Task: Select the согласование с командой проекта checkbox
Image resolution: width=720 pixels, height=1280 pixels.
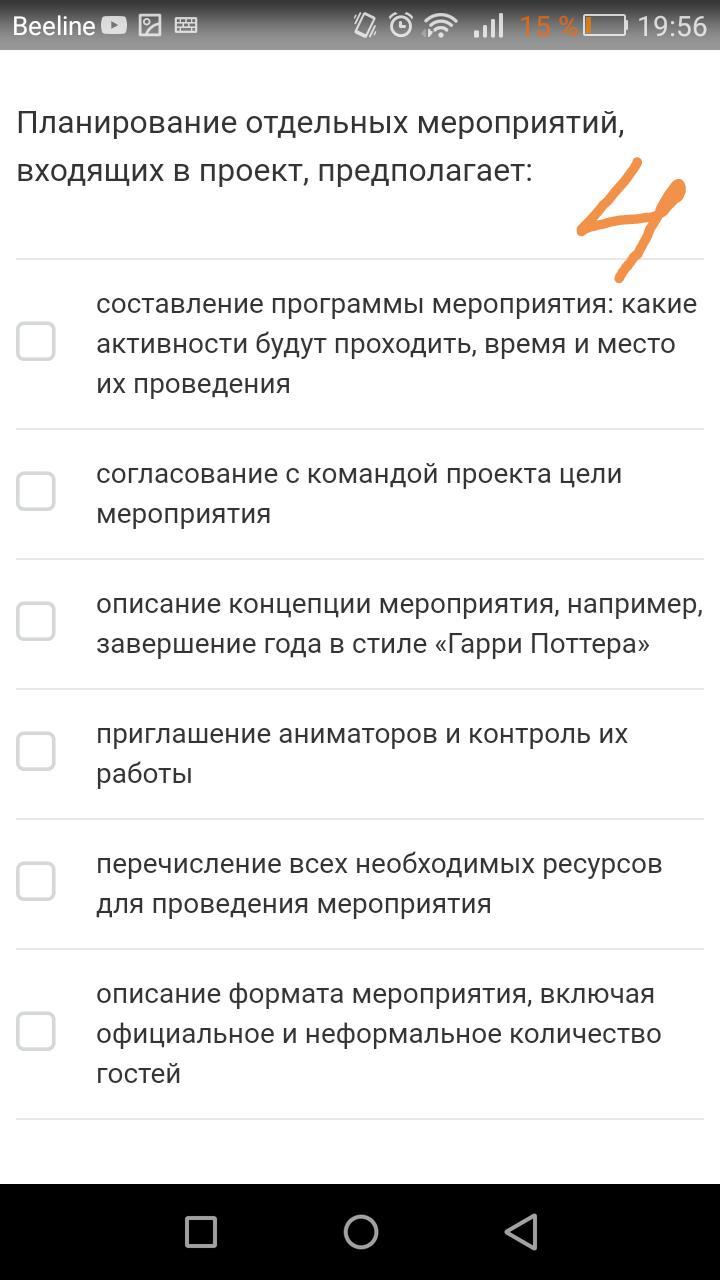Action: pyautogui.click(x=36, y=492)
